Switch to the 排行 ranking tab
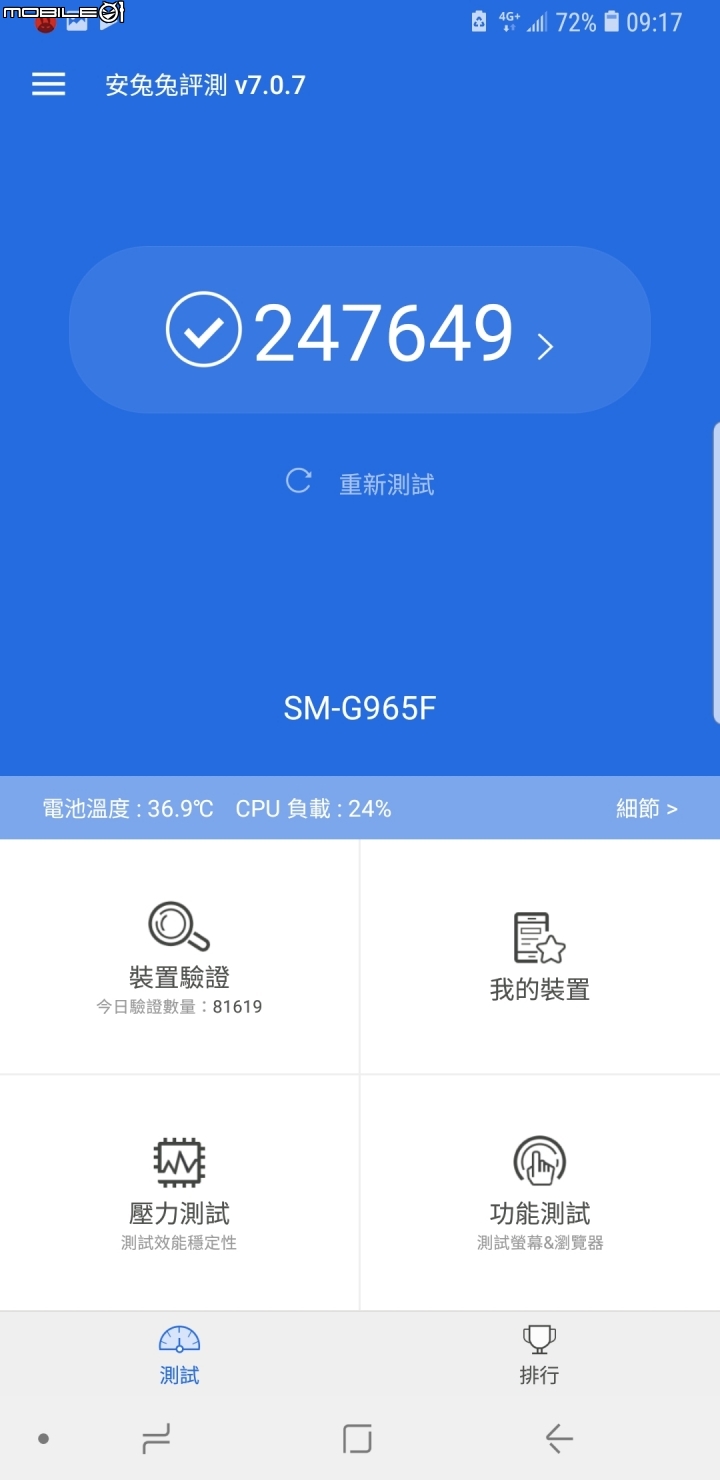 click(539, 1355)
